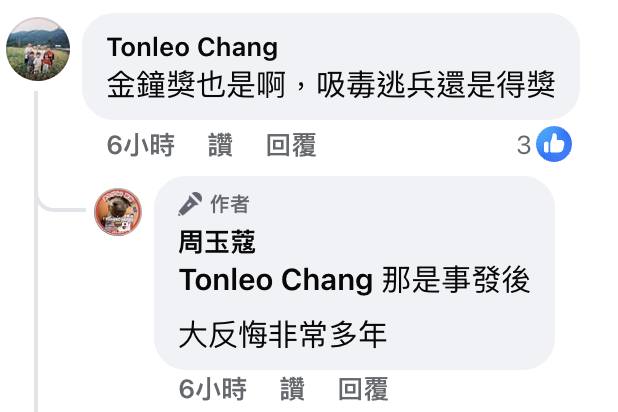
Task: View reactions on Tonleo Chang's comment
Action: point(544,145)
